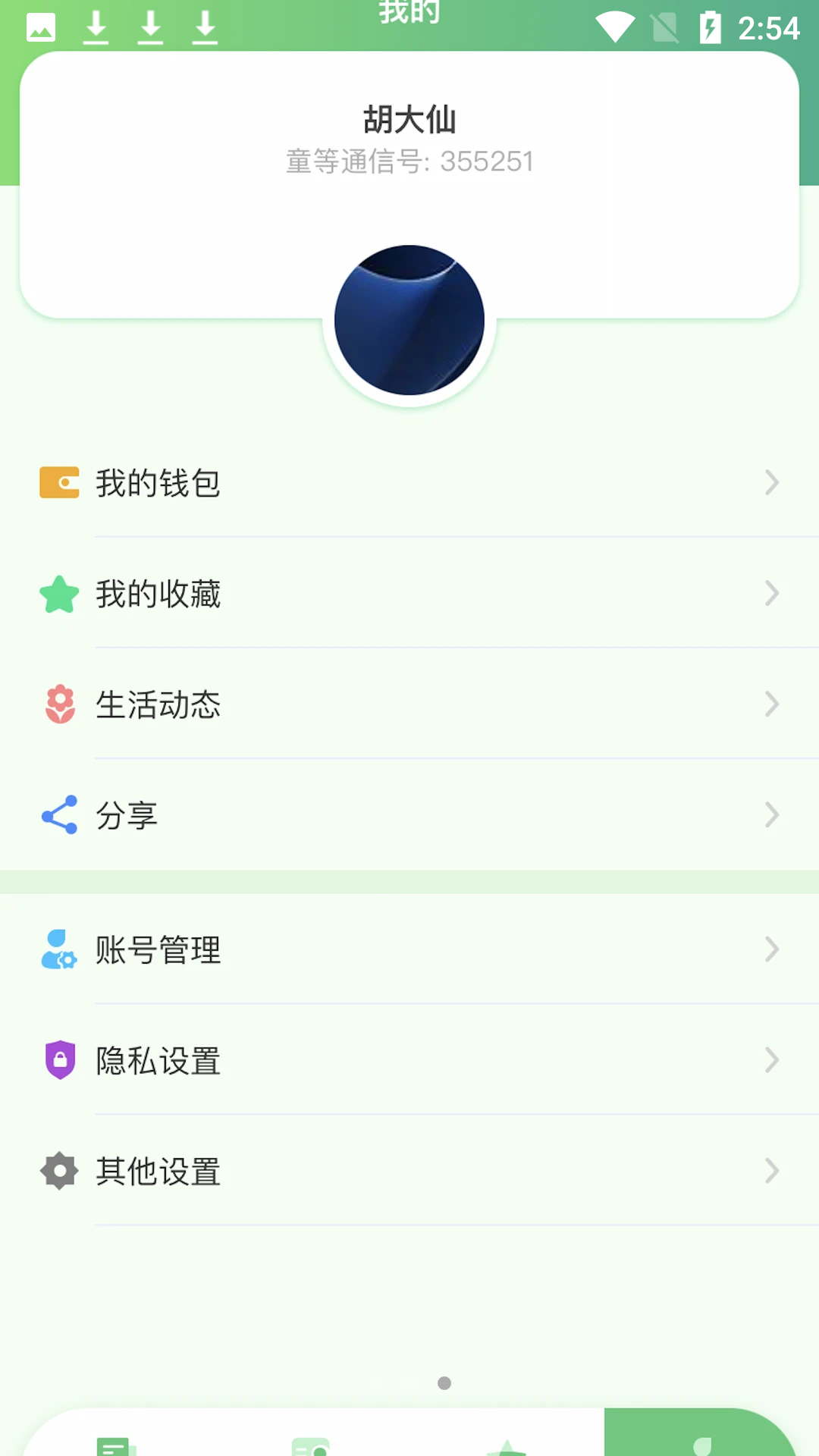Expand the 隐私设置 row chevron
819x1456 pixels.
pos(771,1061)
